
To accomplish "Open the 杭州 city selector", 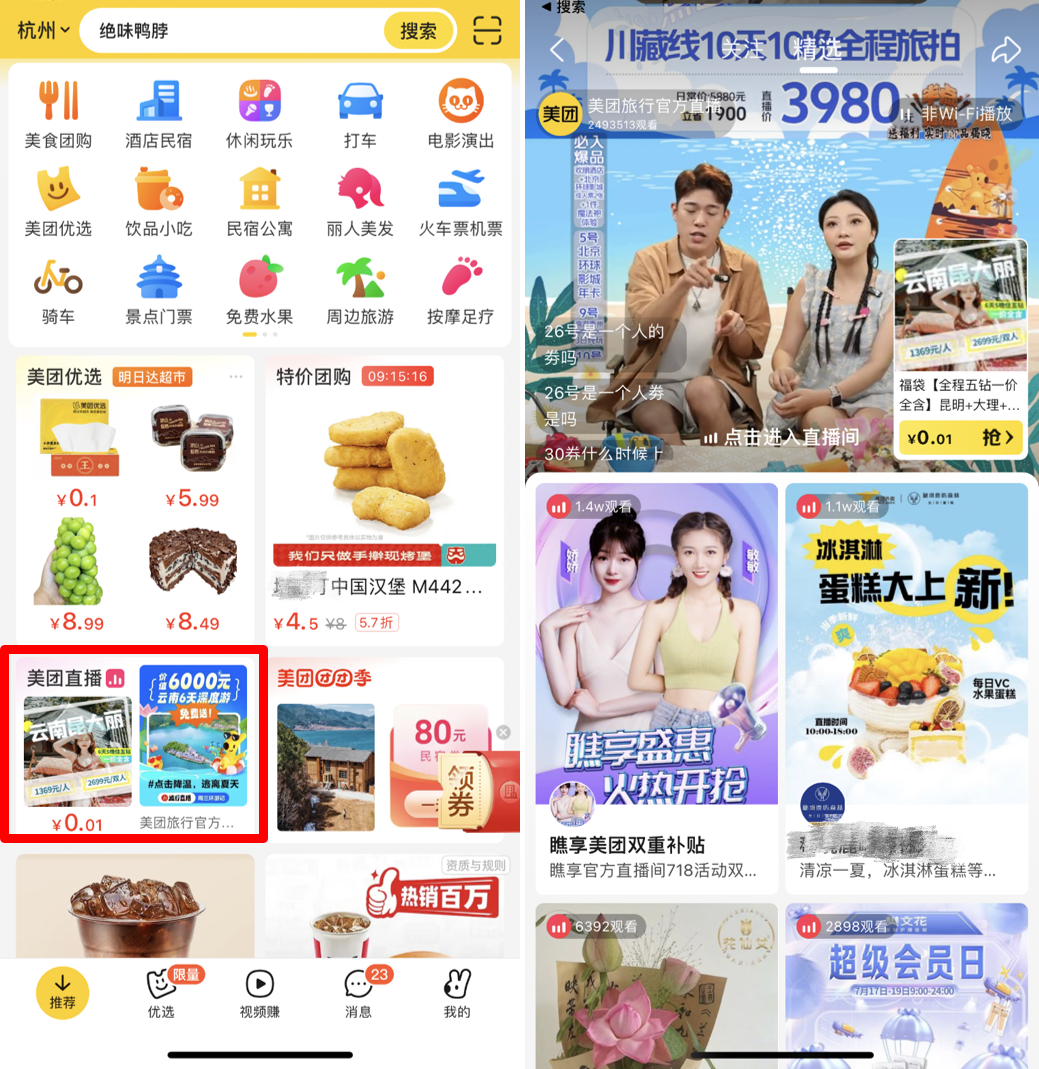I will coord(43,31).
